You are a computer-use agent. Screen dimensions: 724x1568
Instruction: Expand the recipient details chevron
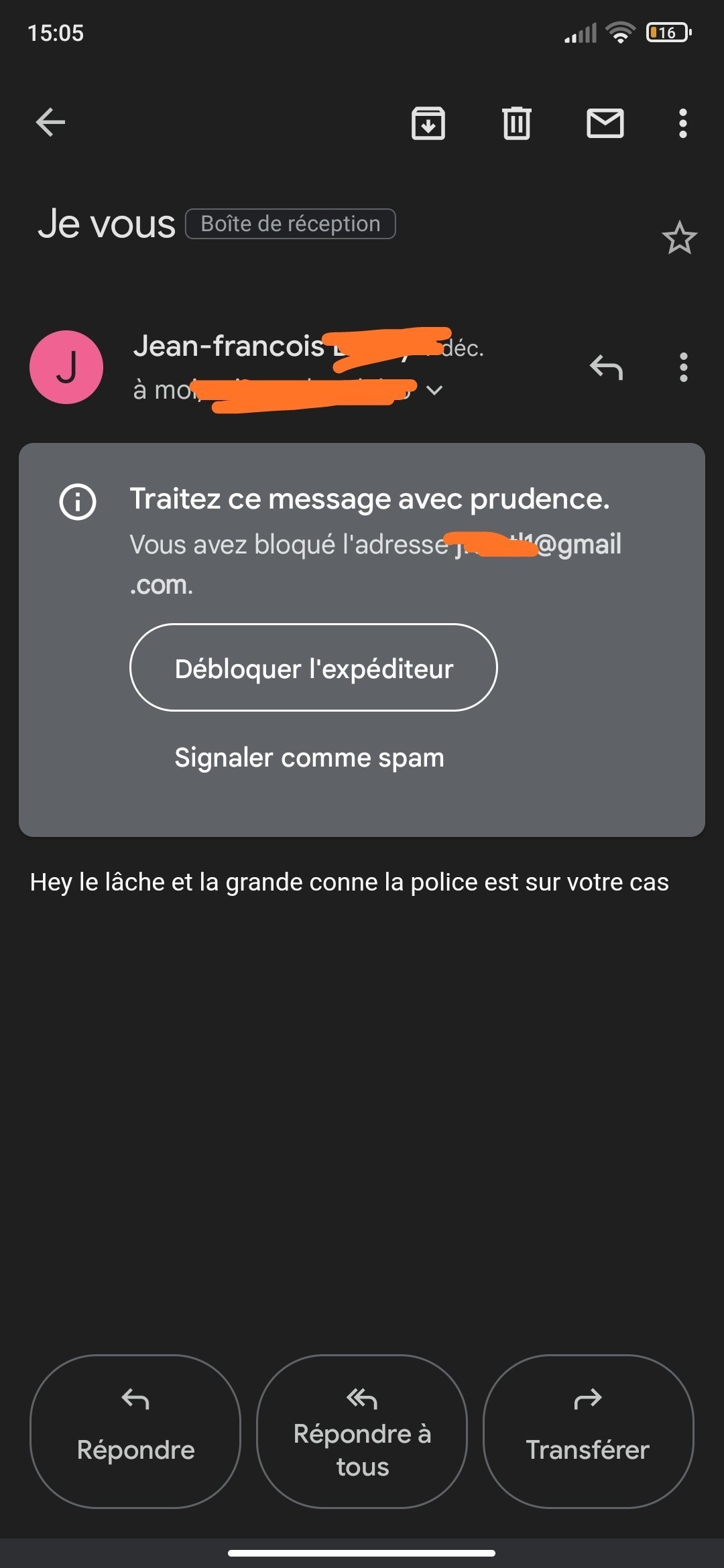click(x=434, y=390)
